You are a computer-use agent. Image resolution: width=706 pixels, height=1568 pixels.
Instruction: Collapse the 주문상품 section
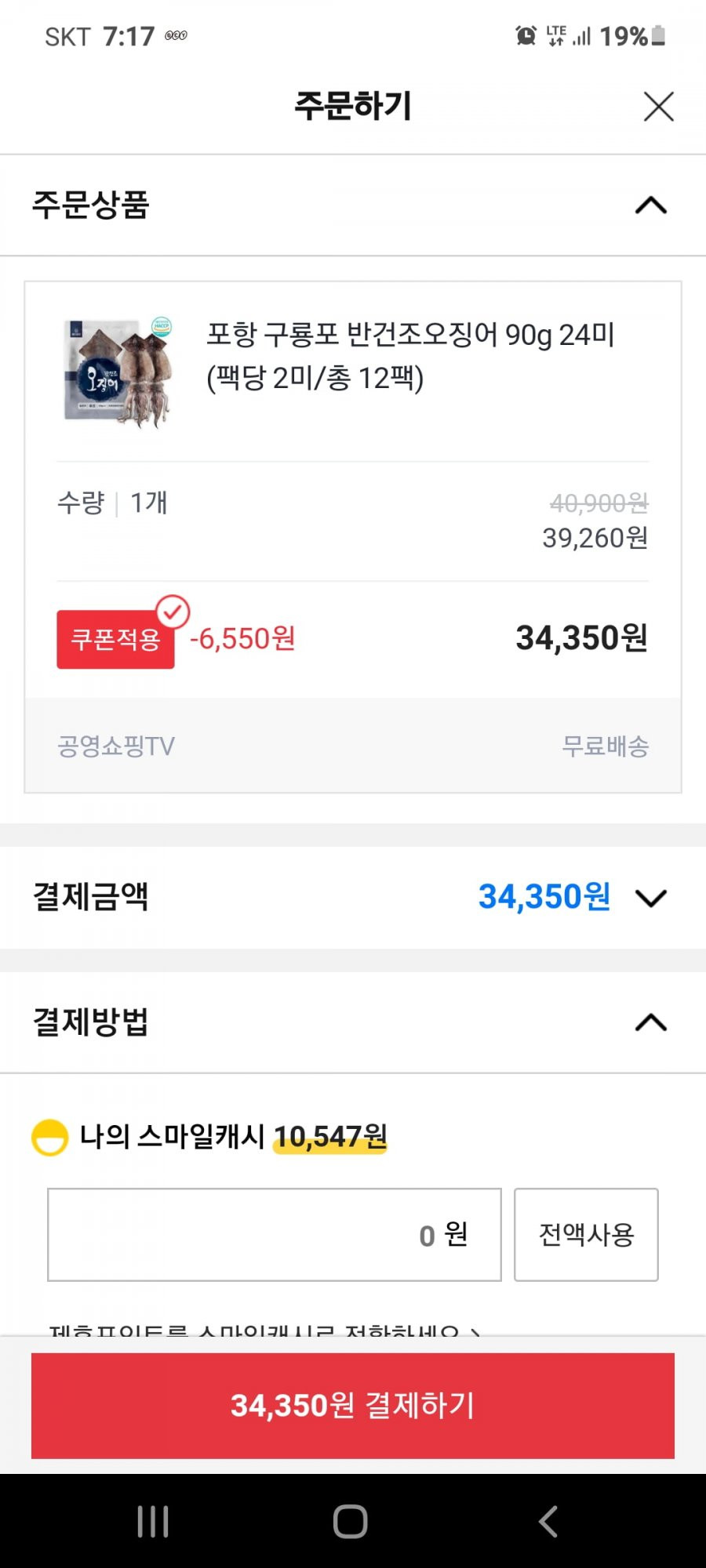pos(650,205)
